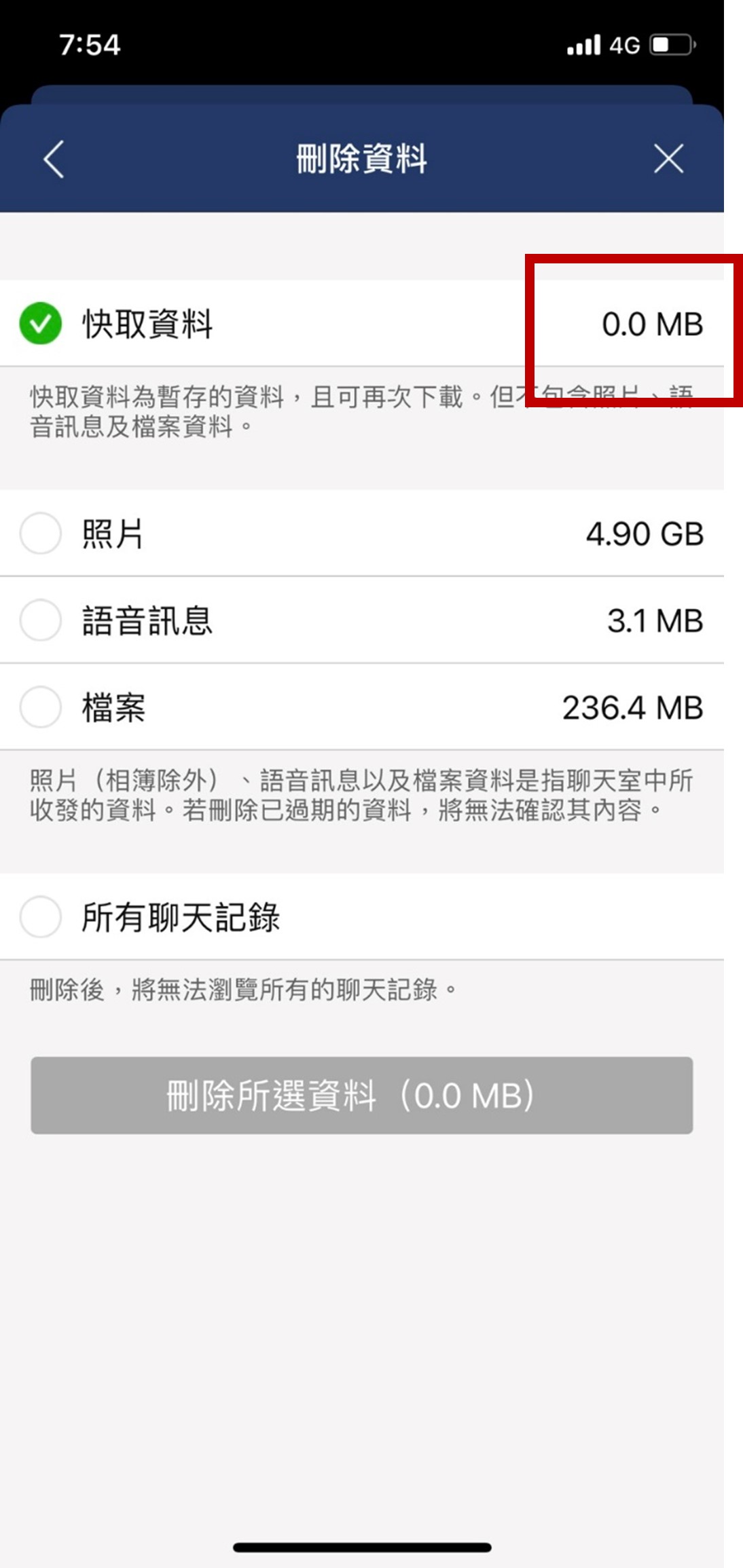The height and width of the screenshot is (1568, 743).
Task: Tap 刪除所選資料 button
Action: pos(361,1096)
